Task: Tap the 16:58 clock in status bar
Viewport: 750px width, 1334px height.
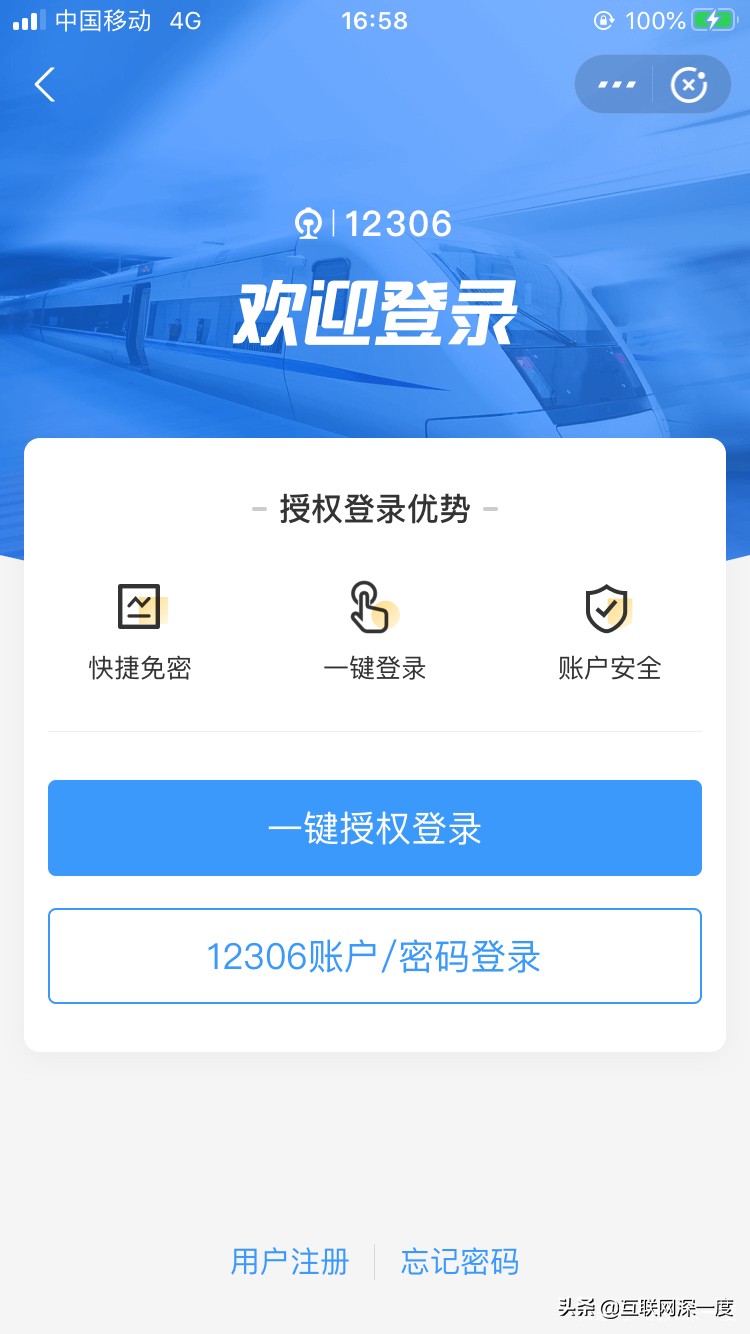Action: pos(375,20)
